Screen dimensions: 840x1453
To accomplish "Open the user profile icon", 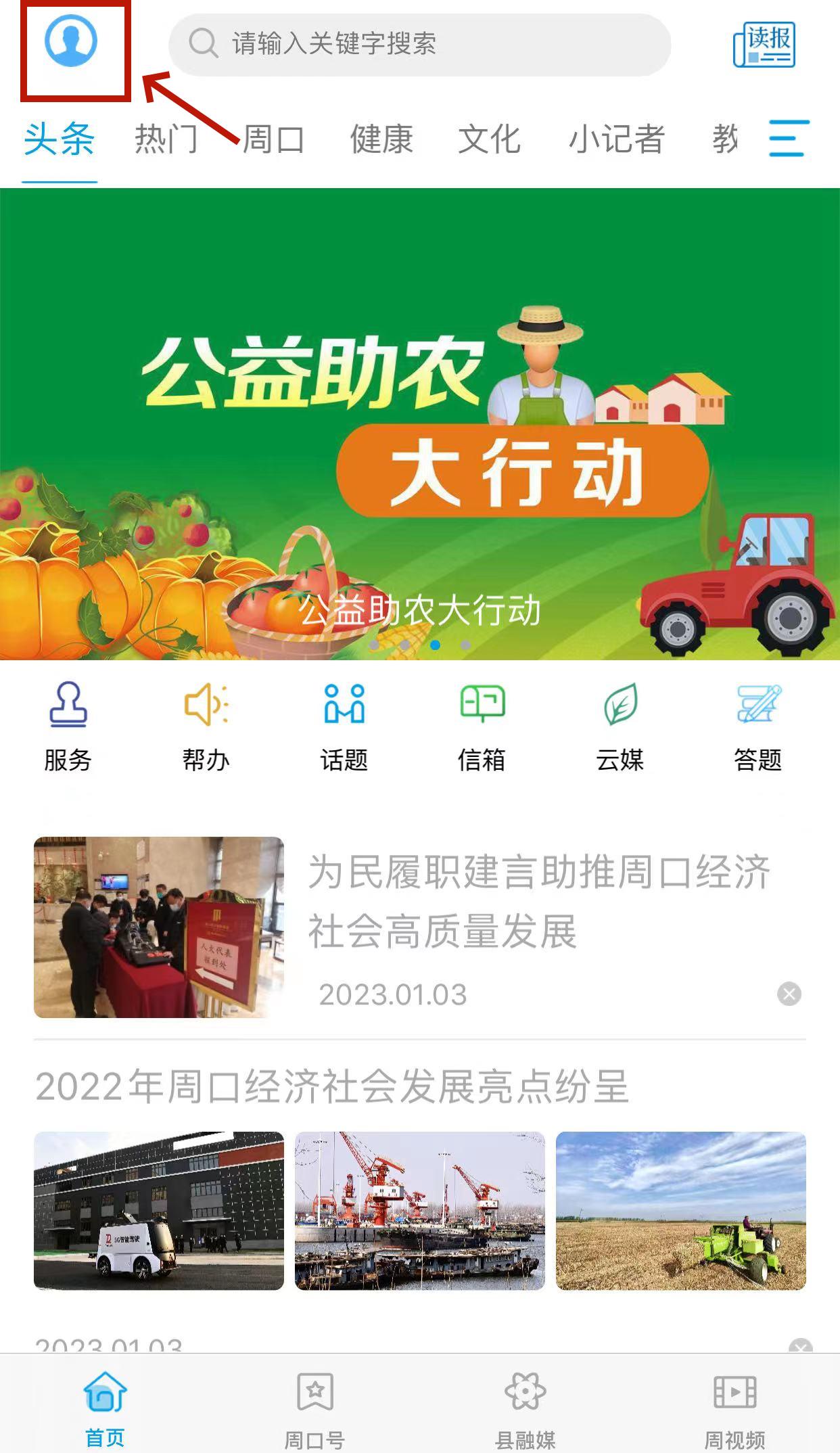I will 71,41.
